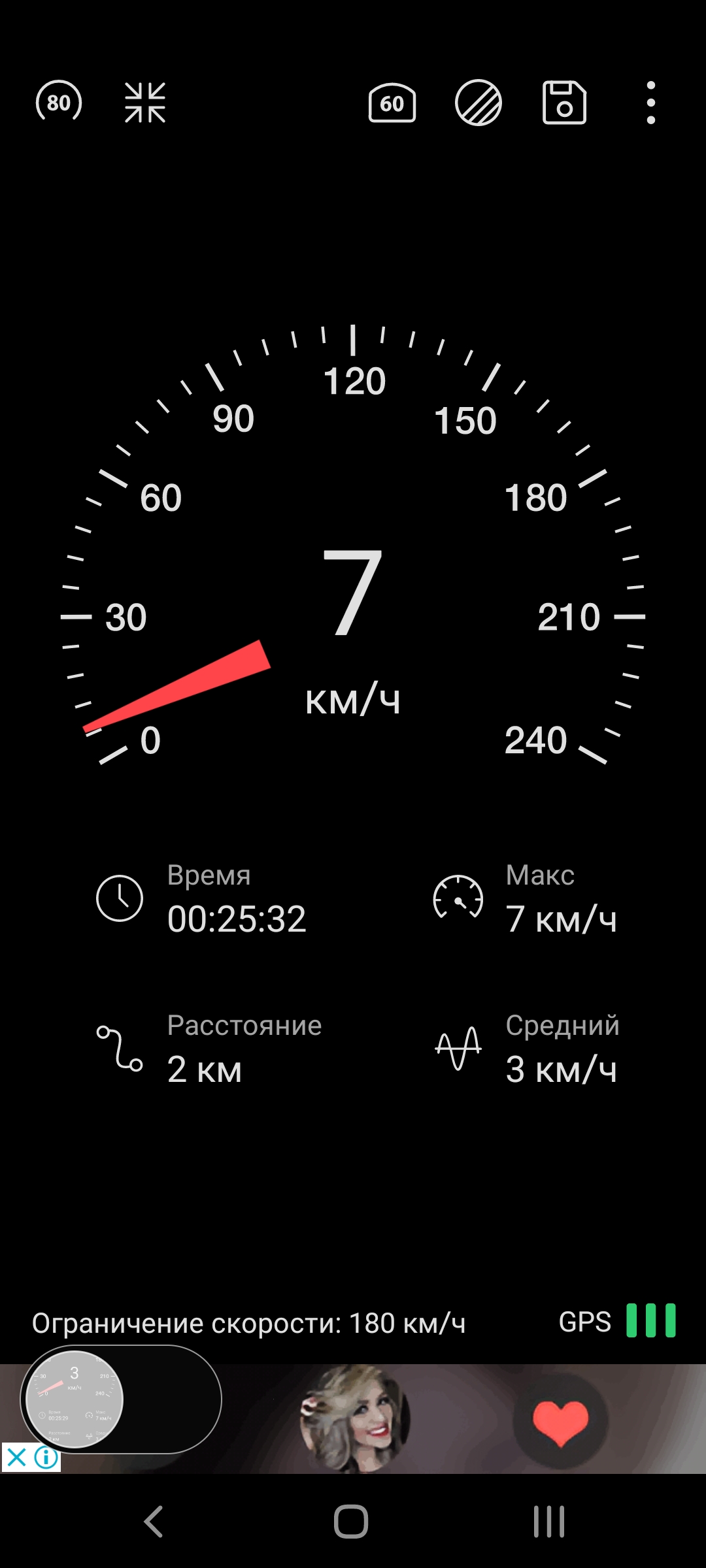Open the 60 speed sign icon
Viewport: 706px width, 1568px height.
coord(392,103)
